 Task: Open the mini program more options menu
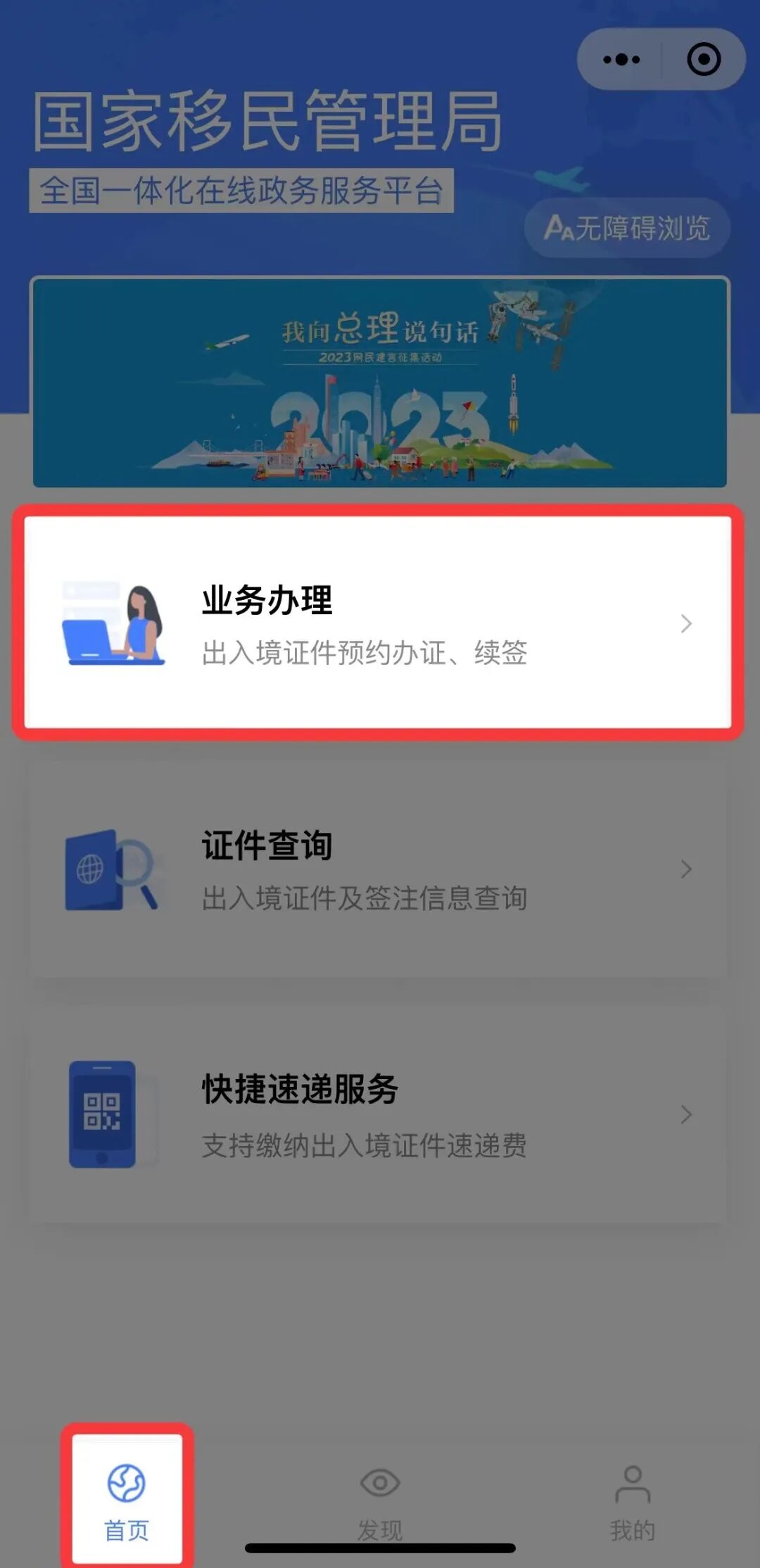pyautogui.click(x=621, y=60)
